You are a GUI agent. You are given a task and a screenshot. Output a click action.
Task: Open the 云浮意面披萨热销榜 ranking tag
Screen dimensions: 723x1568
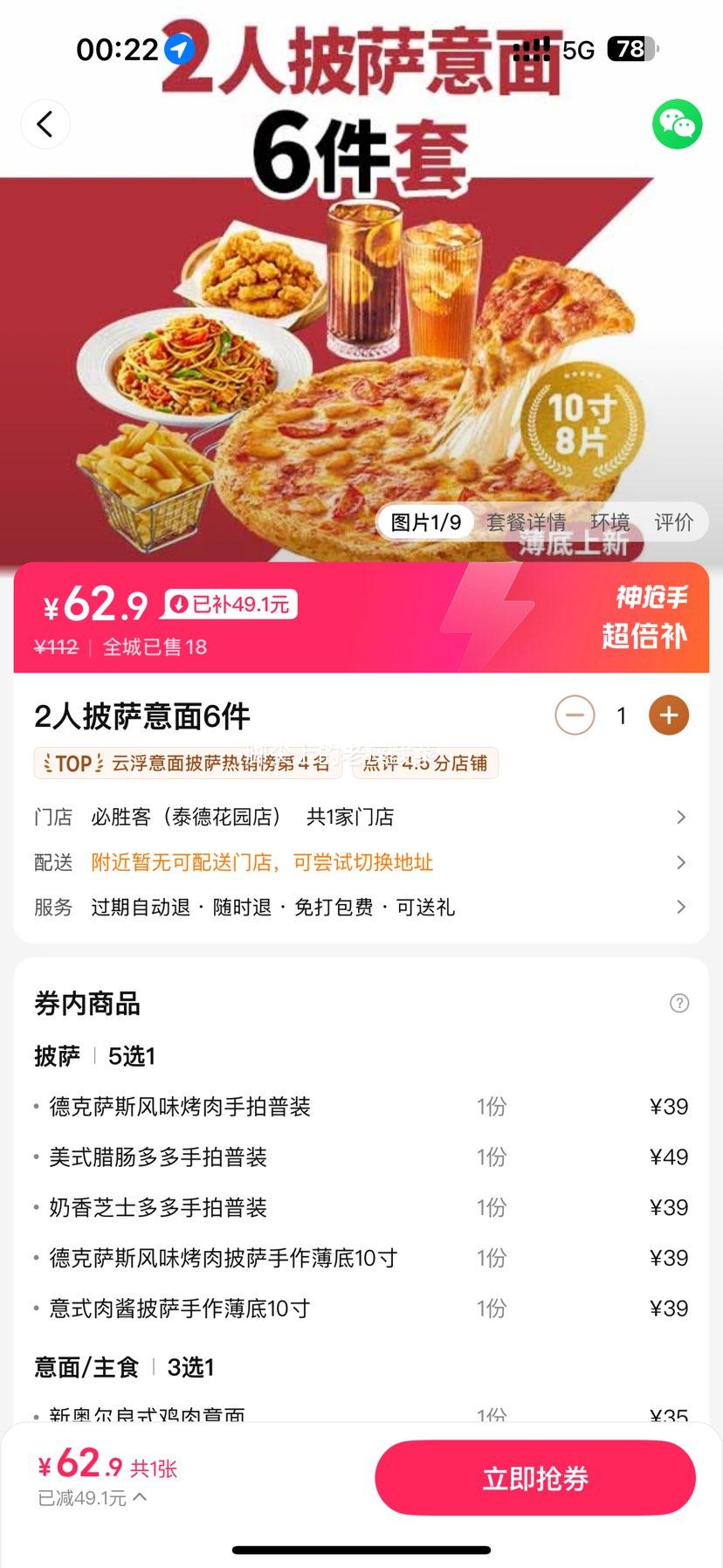click(x=188, y=763)
